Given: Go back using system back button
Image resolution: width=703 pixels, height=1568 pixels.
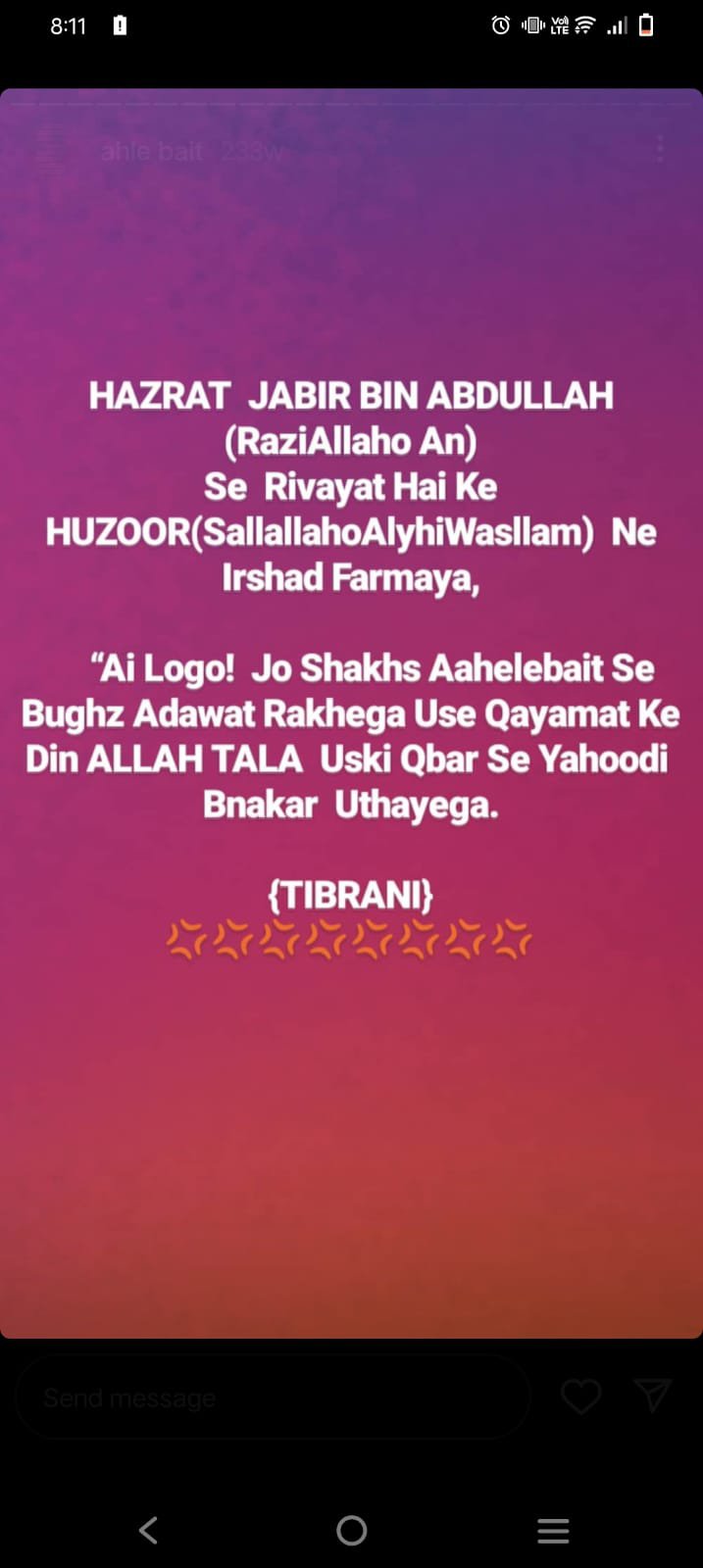Looking at the screenshot, I should pos(148,1530).
